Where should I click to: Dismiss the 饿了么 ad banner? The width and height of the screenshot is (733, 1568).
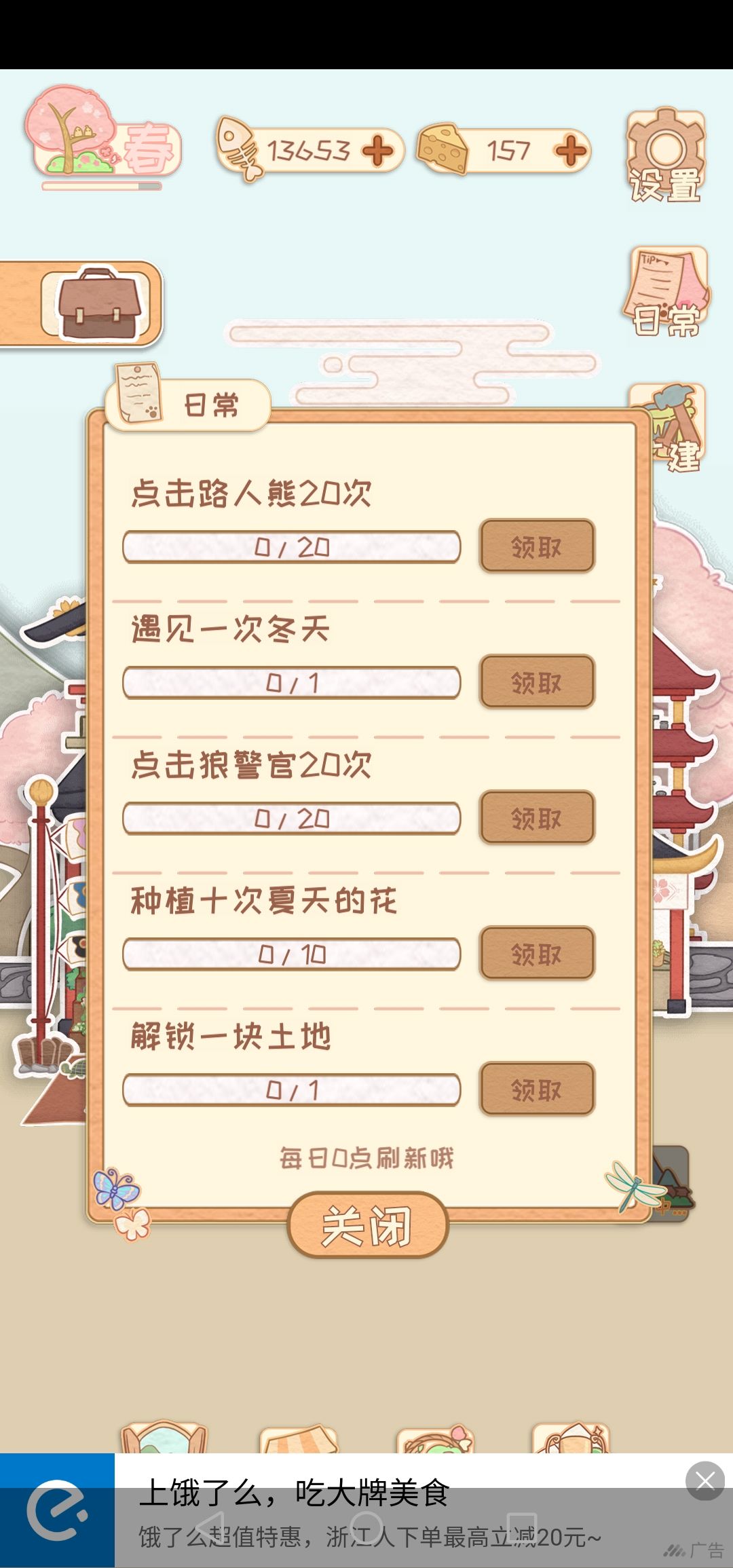coord(704,1480)
